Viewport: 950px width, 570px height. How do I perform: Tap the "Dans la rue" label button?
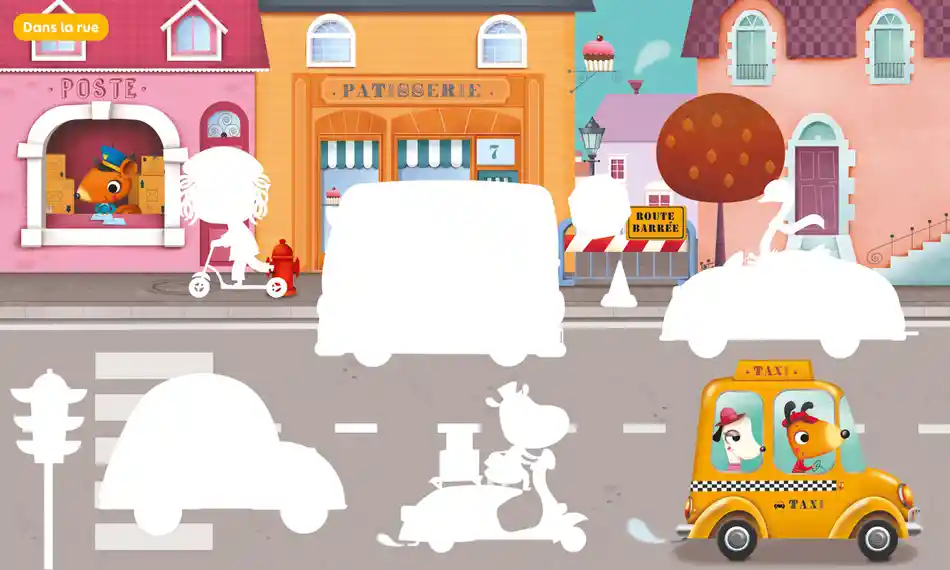[61, 27]
